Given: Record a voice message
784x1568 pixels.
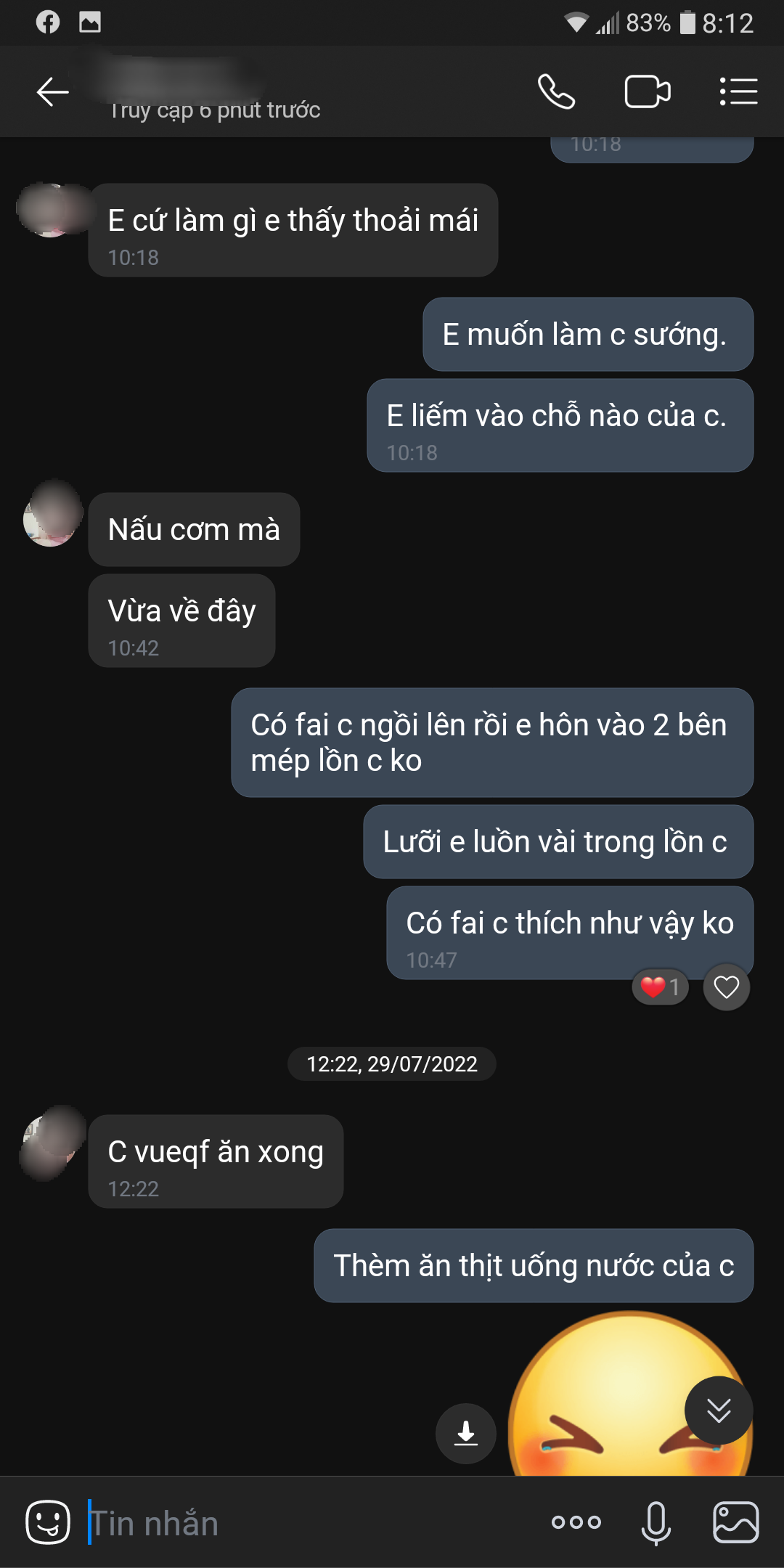Looking at the screenshot, I should pyautogui.click(x=656, y=1522).
